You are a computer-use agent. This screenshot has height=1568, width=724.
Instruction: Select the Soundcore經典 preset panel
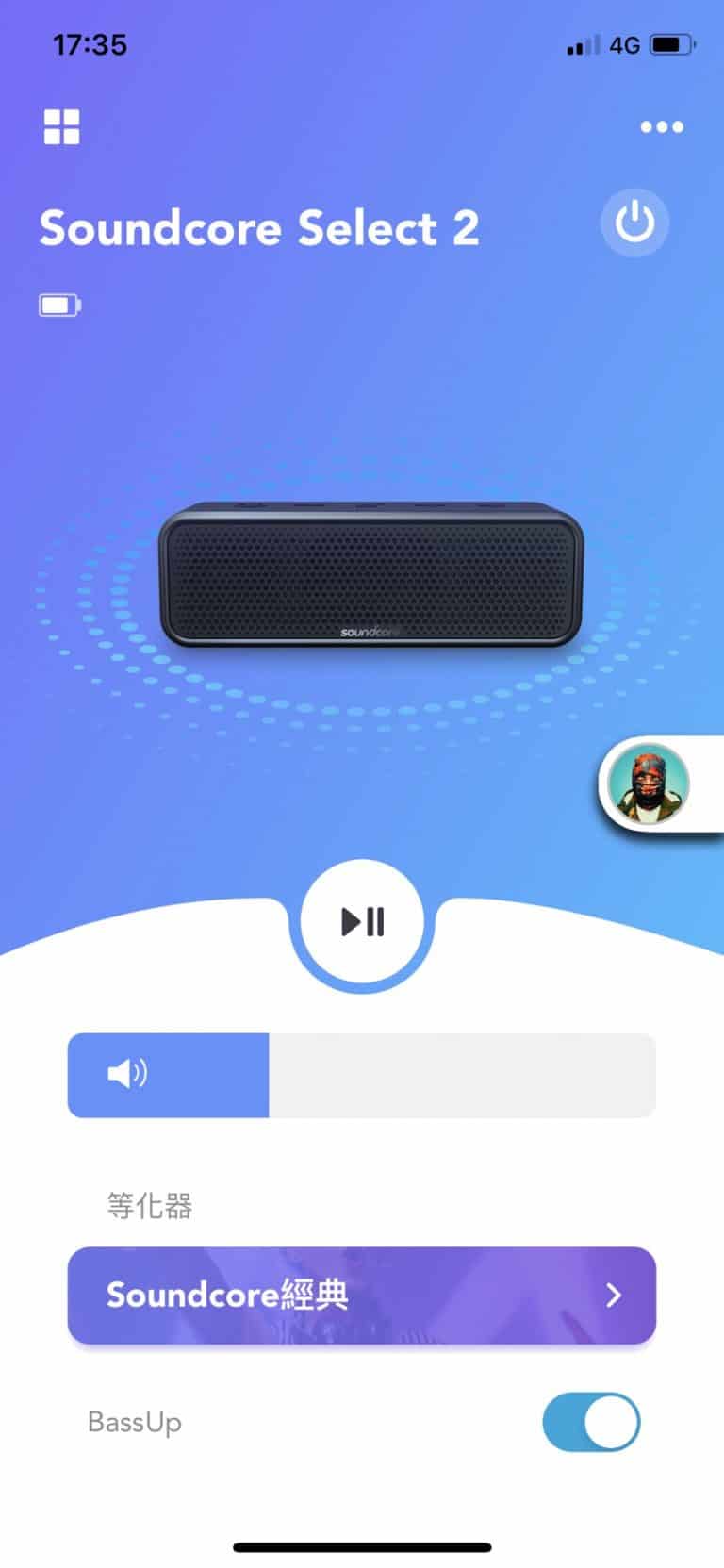362,1296
